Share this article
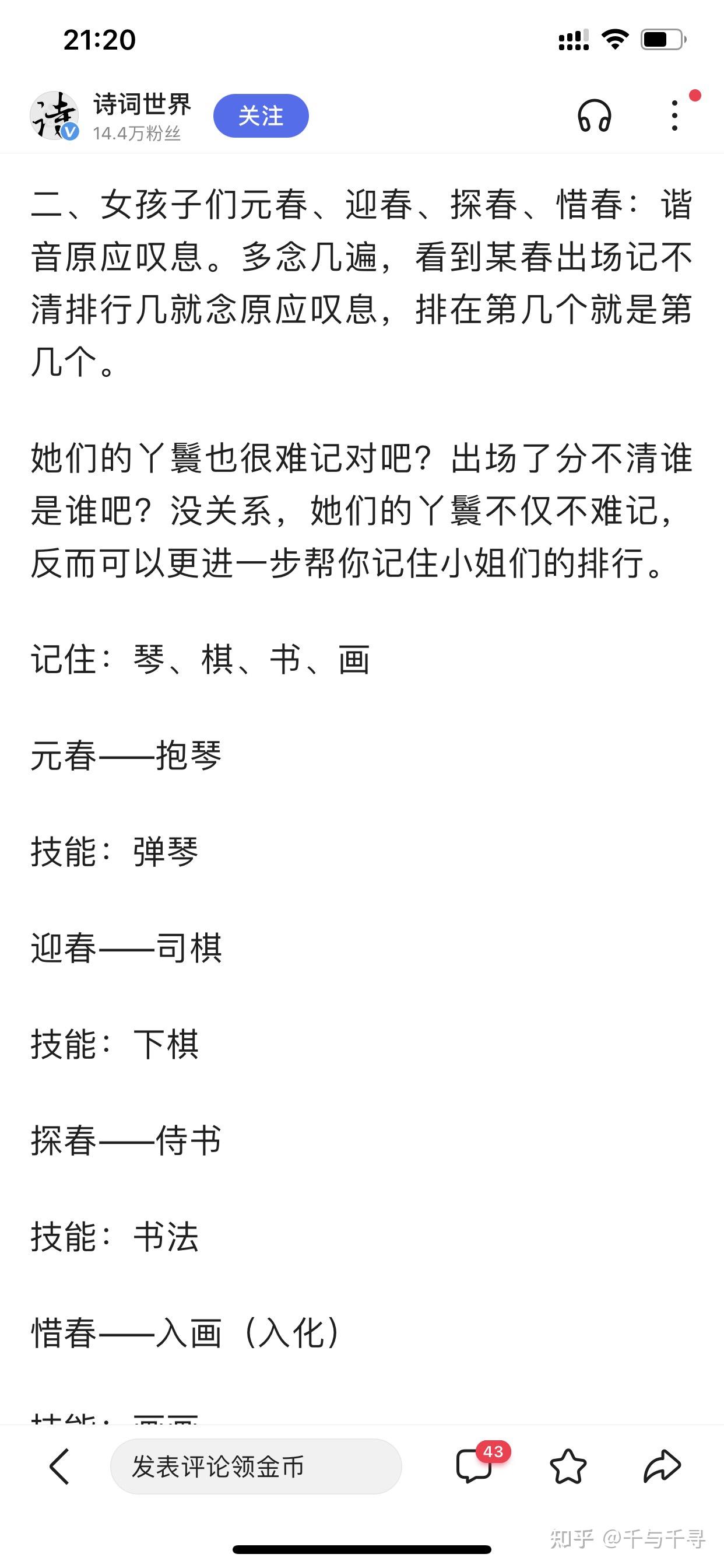Image resolution: width=724 pixels, height=1568 pixels. (661, 1466)
